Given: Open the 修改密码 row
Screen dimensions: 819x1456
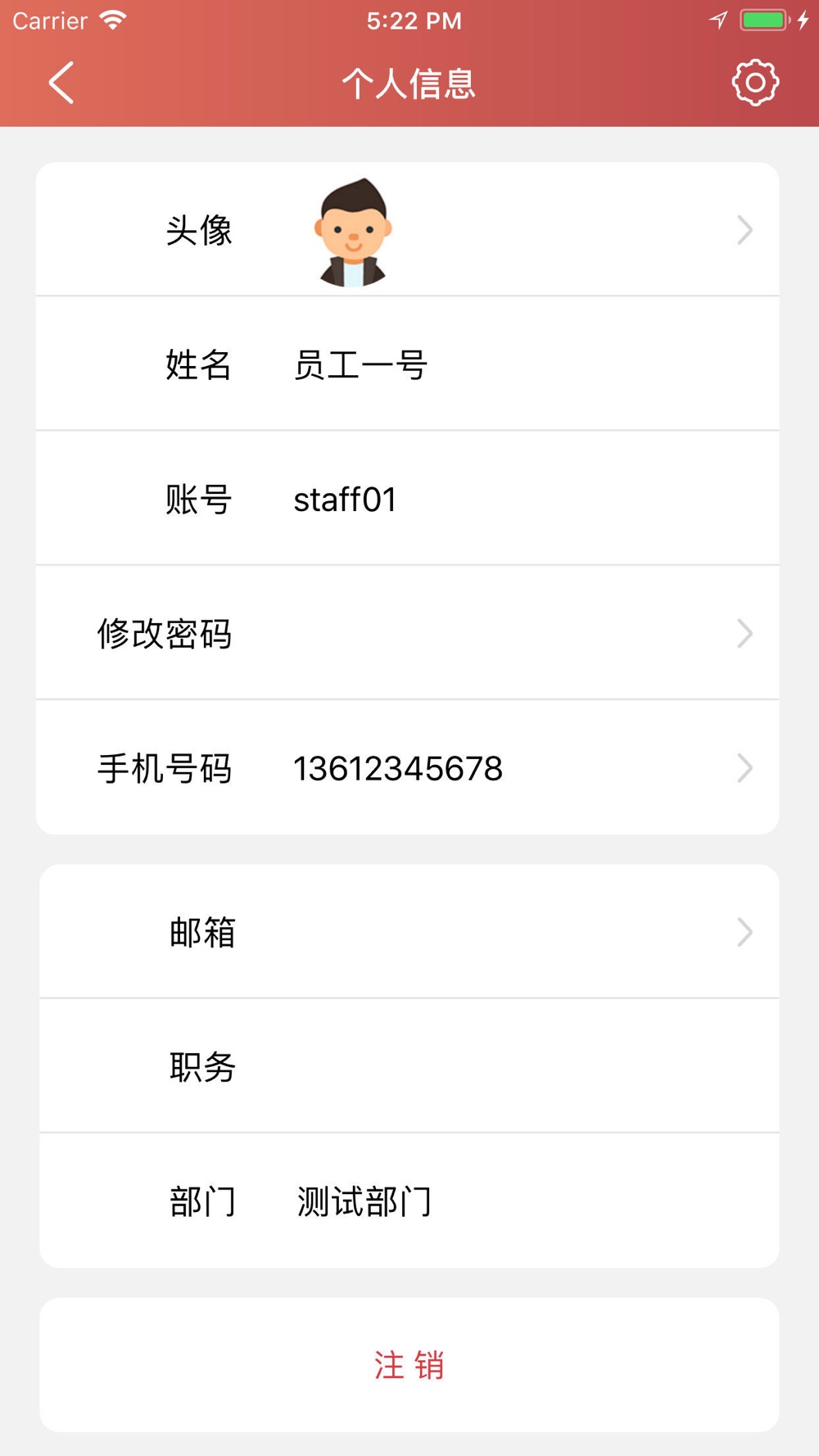Looking at the screenshot, I should click(x=407, y=633).
